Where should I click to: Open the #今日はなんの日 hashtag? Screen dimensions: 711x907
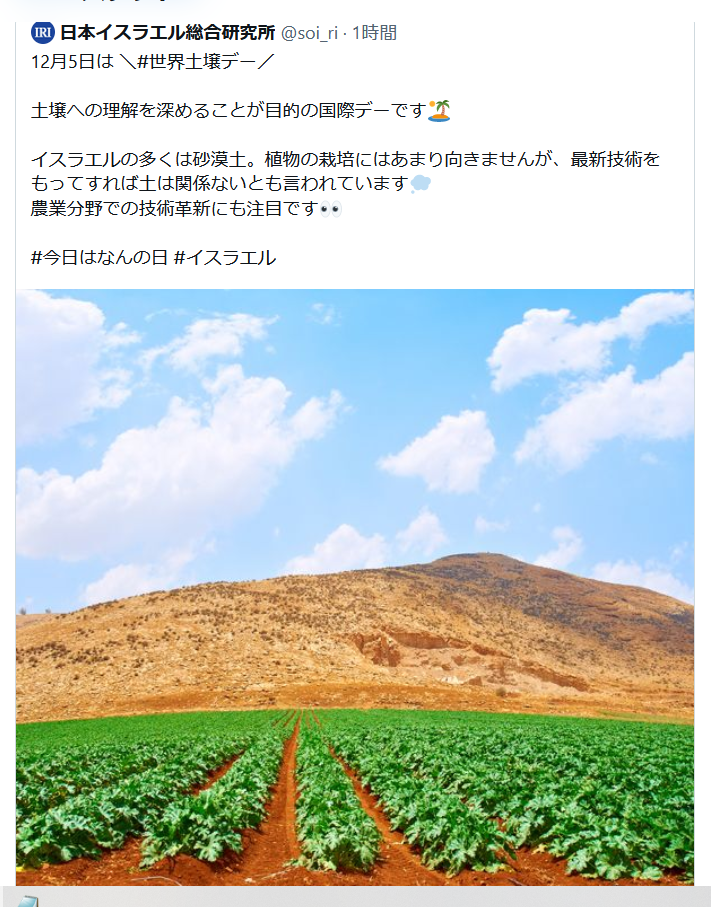tap(99, 257)
